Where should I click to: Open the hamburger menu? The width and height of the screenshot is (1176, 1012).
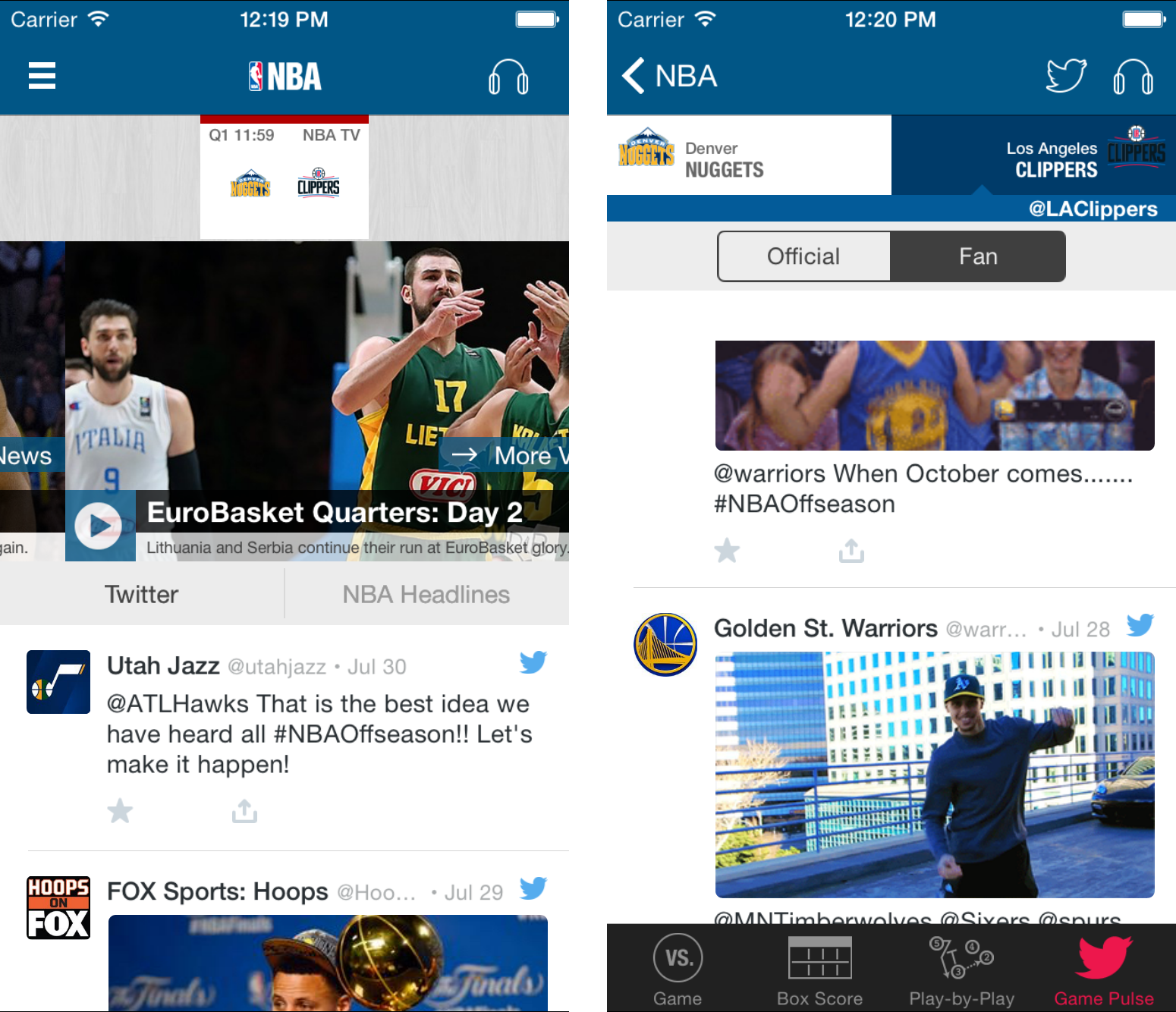[42, 76]
